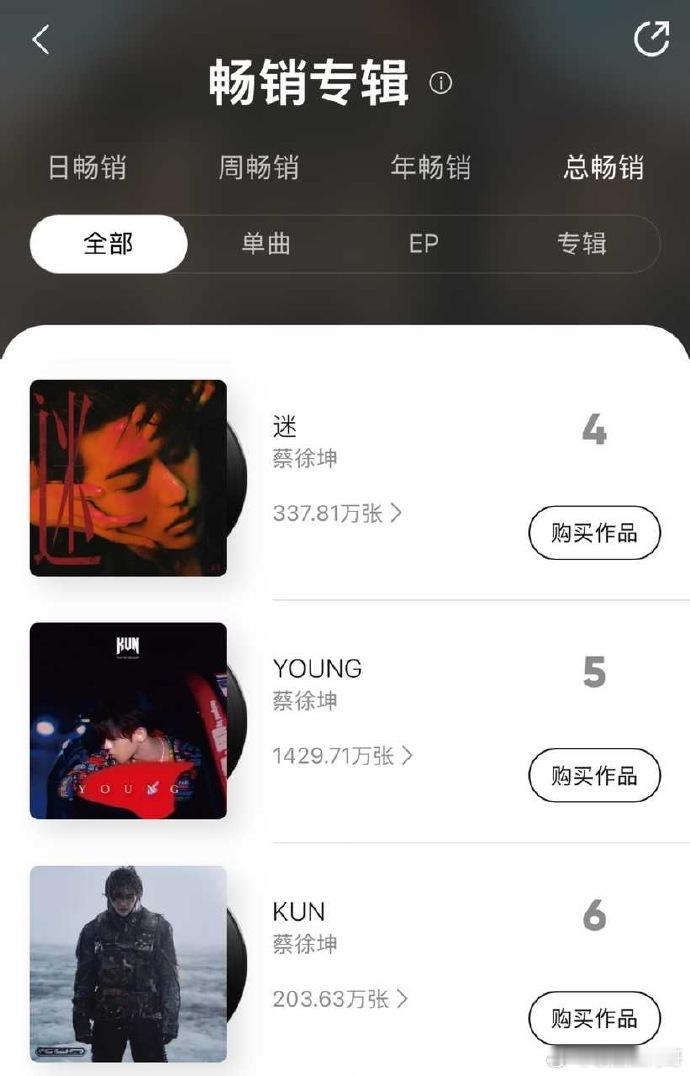690x1076 pixels.
Task: Select the 总畅销 tab
Action: [604, 167]
